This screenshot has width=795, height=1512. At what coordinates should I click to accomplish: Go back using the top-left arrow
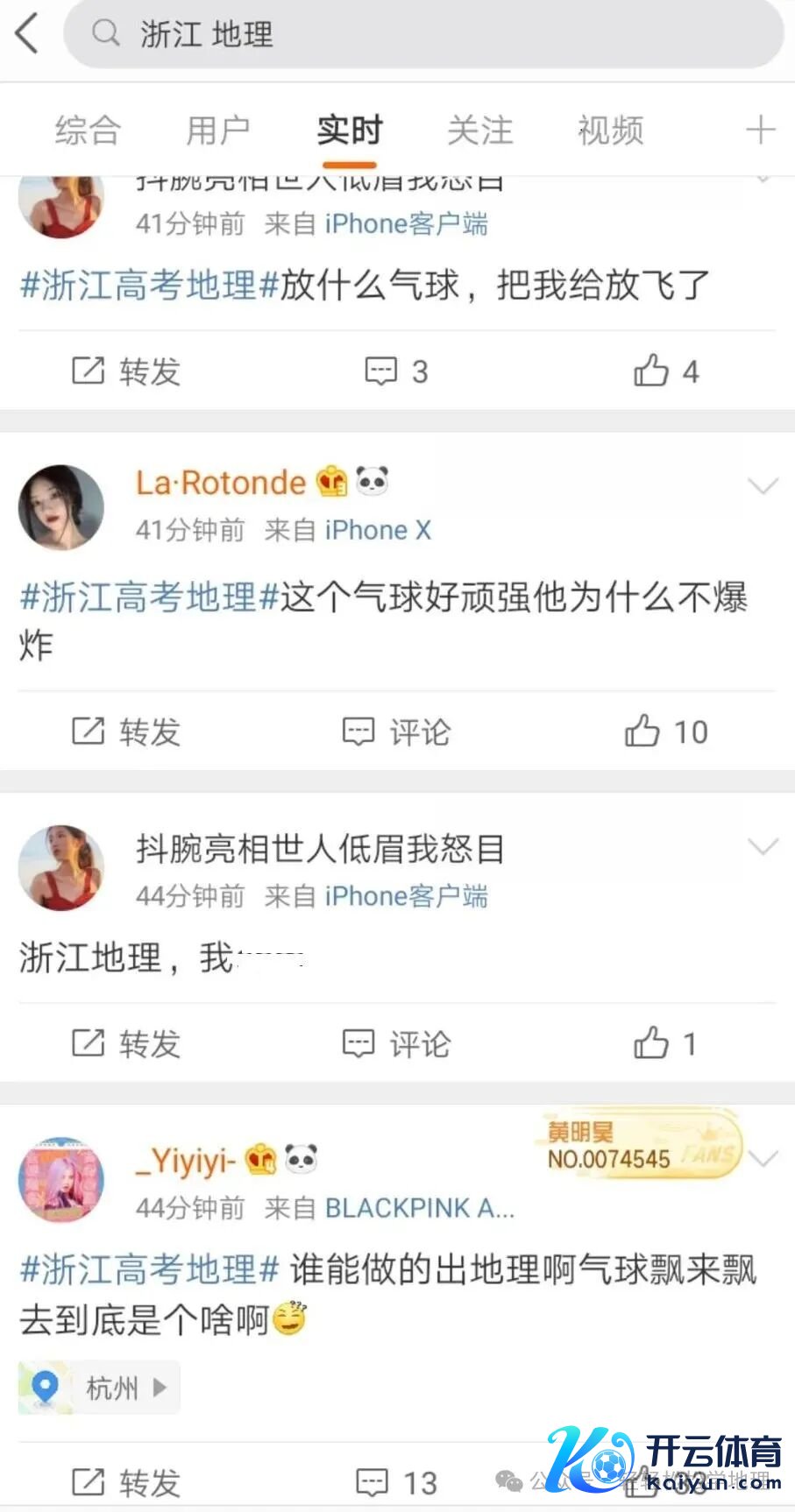[x=28, y=34]
